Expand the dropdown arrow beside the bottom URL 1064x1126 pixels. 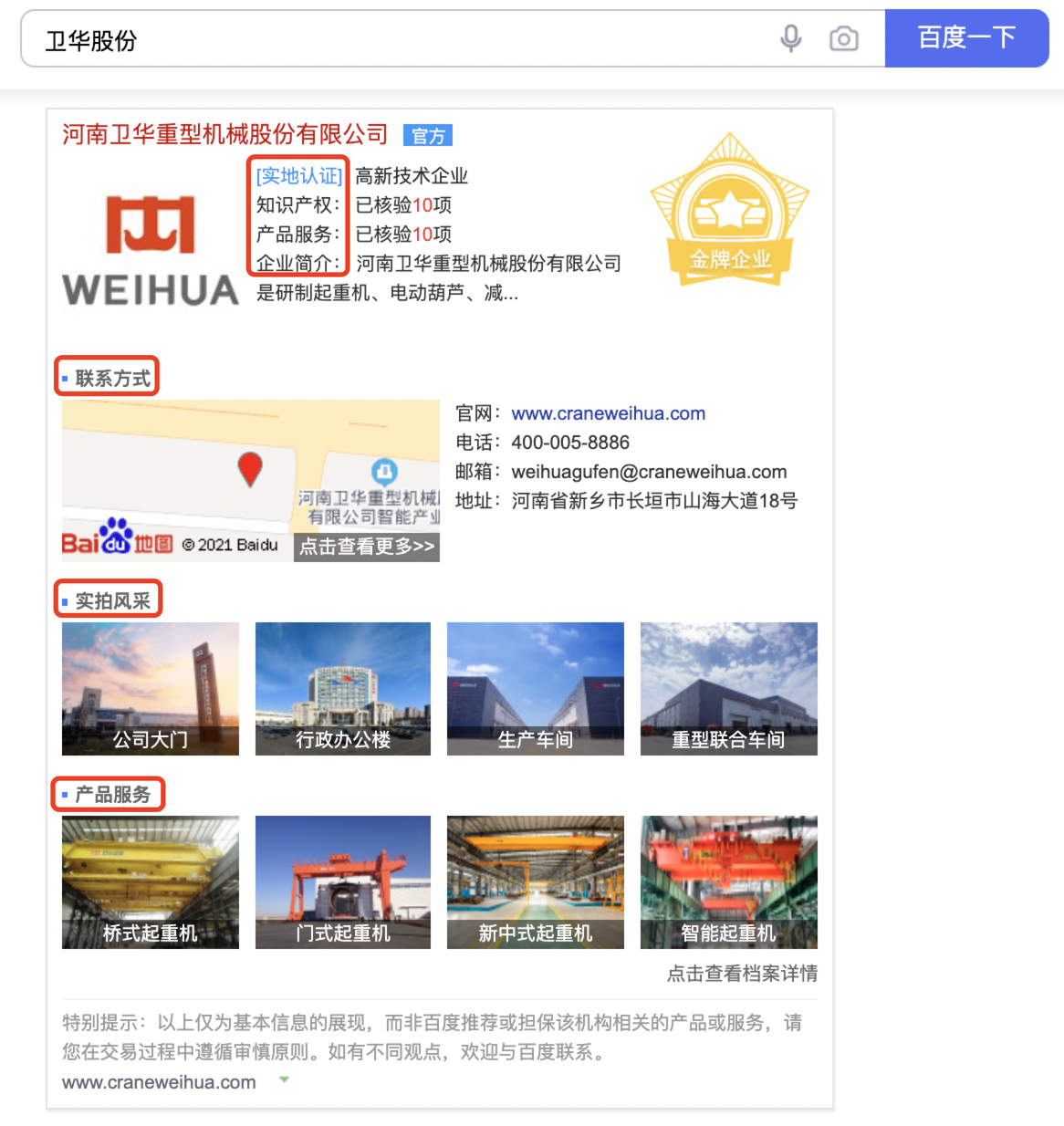click(284, 1080)
